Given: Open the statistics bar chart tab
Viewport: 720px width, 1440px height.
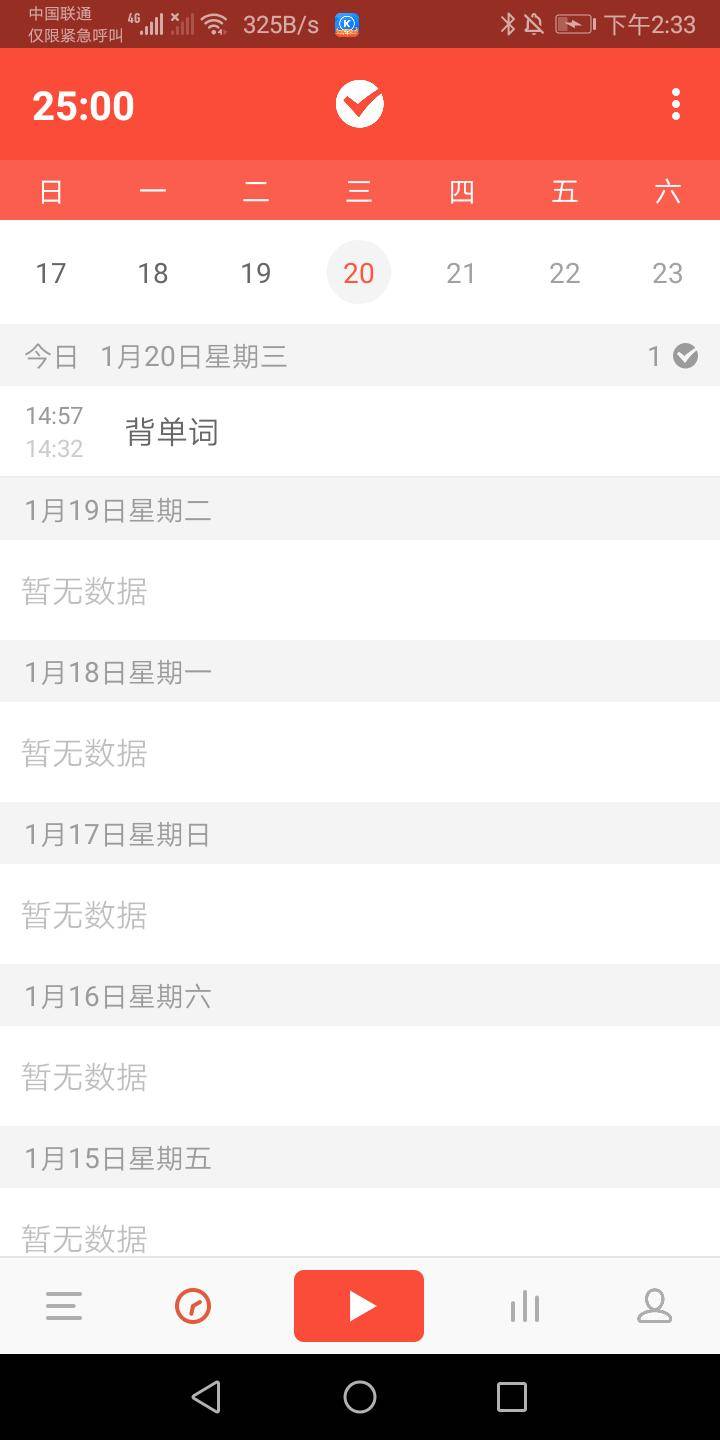Looking at the screenshot, I should (x=525, y=1306).
